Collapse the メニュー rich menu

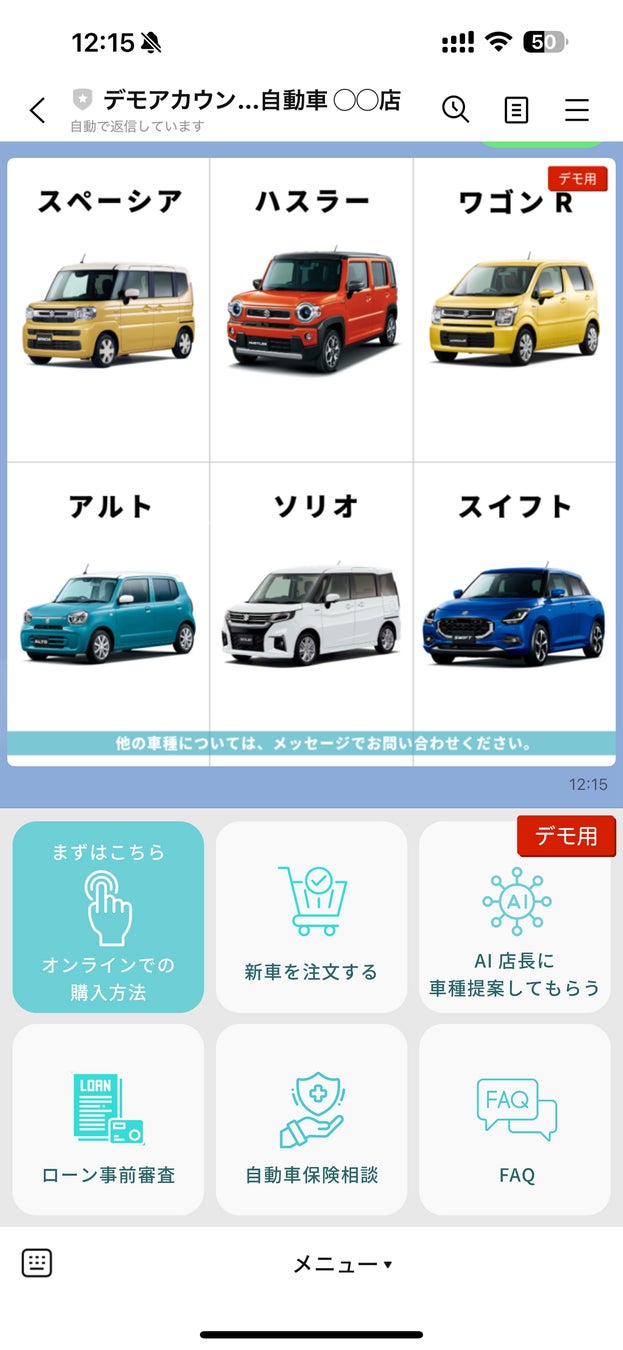coord(342,1265)
